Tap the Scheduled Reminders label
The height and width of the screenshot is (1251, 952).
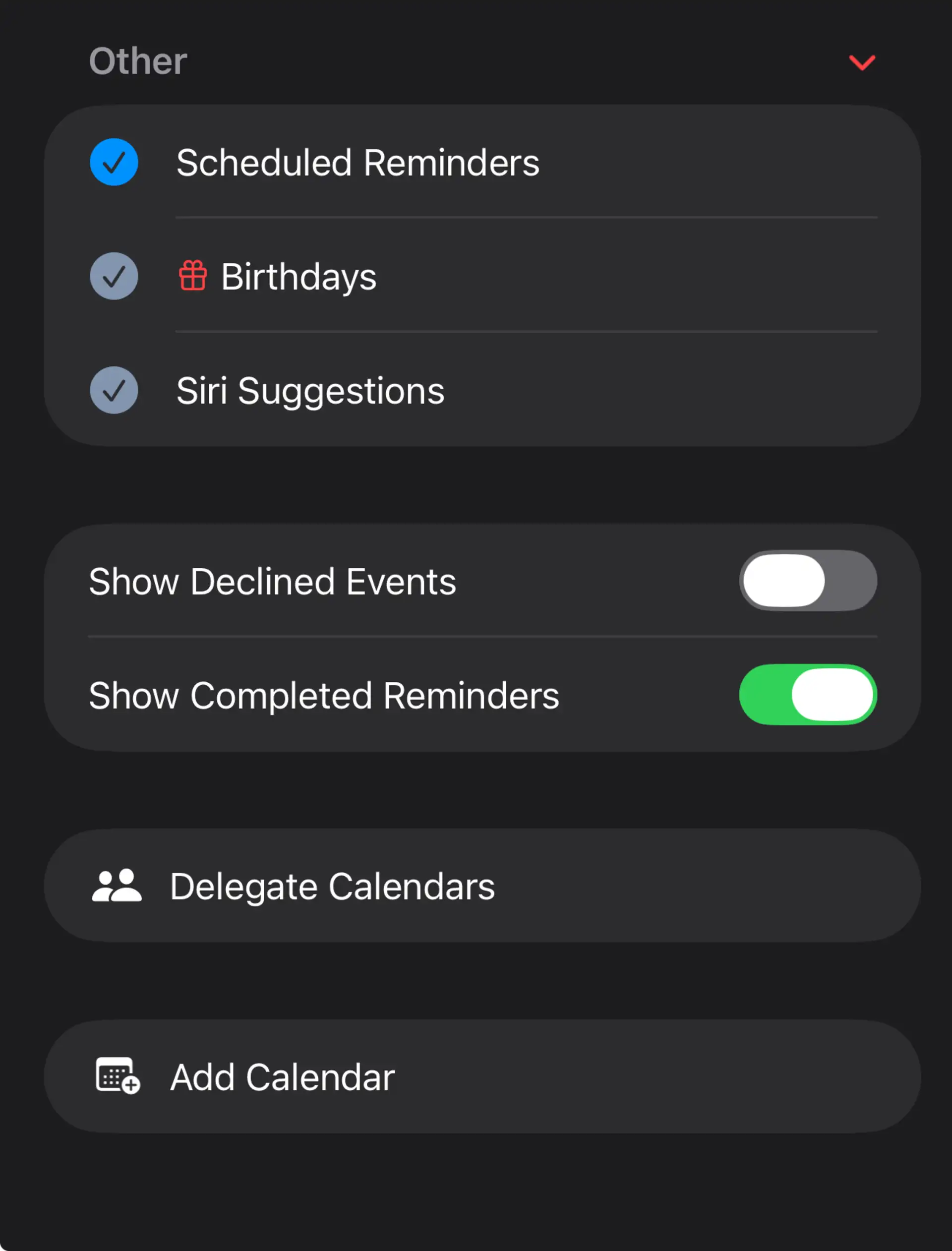click(357, 163)
